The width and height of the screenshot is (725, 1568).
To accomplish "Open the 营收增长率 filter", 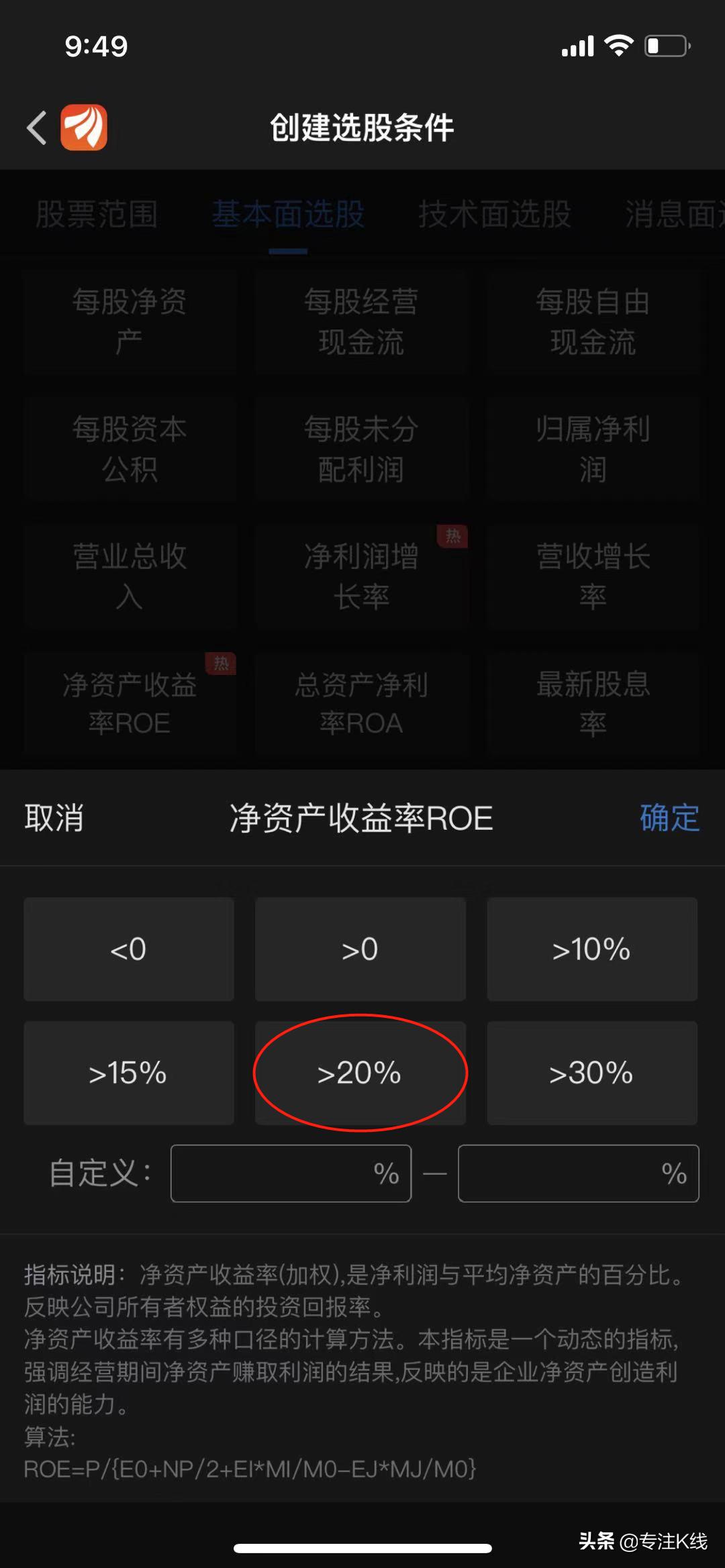I will [x=591, y=576].
